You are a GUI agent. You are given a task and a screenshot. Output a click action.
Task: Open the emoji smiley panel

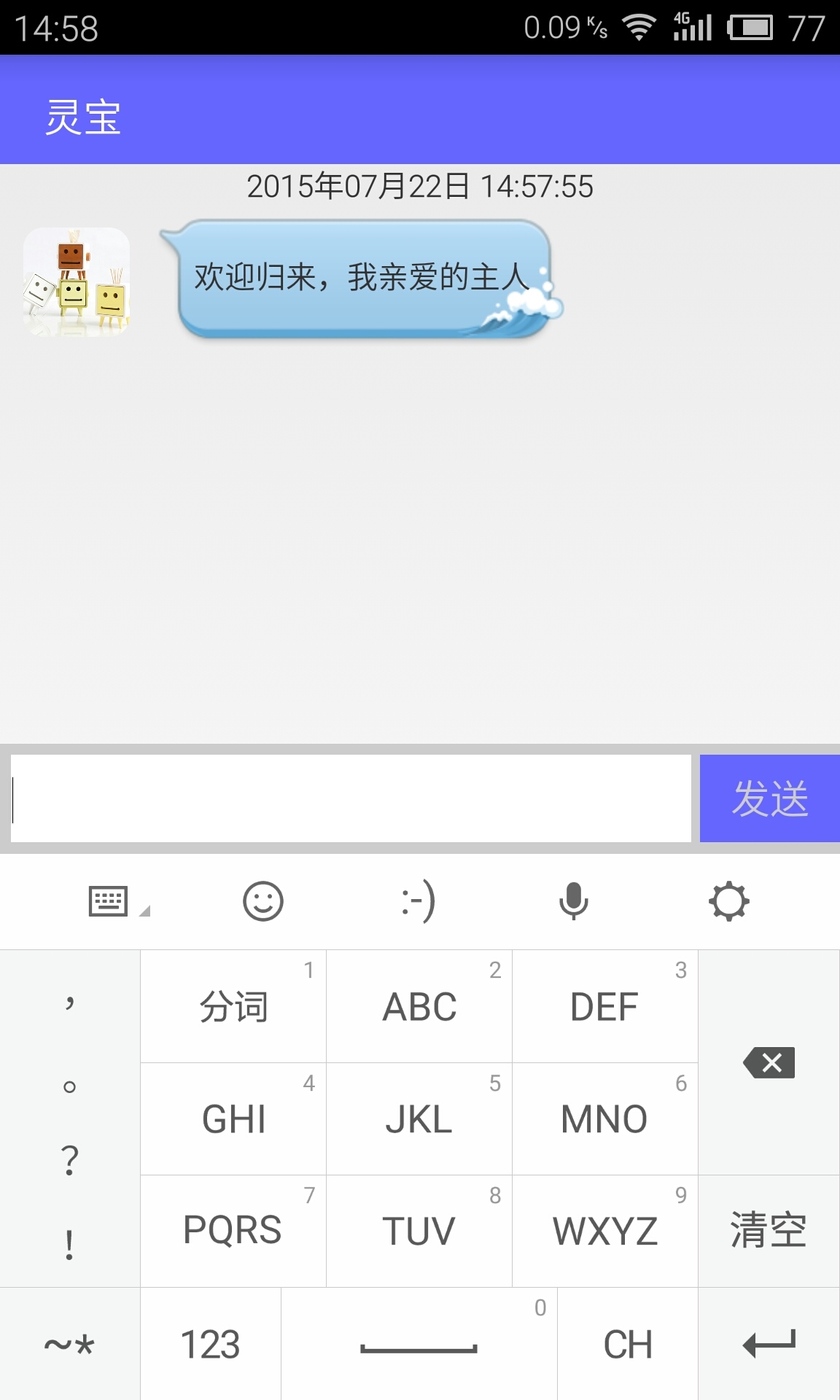coord(262,901)
